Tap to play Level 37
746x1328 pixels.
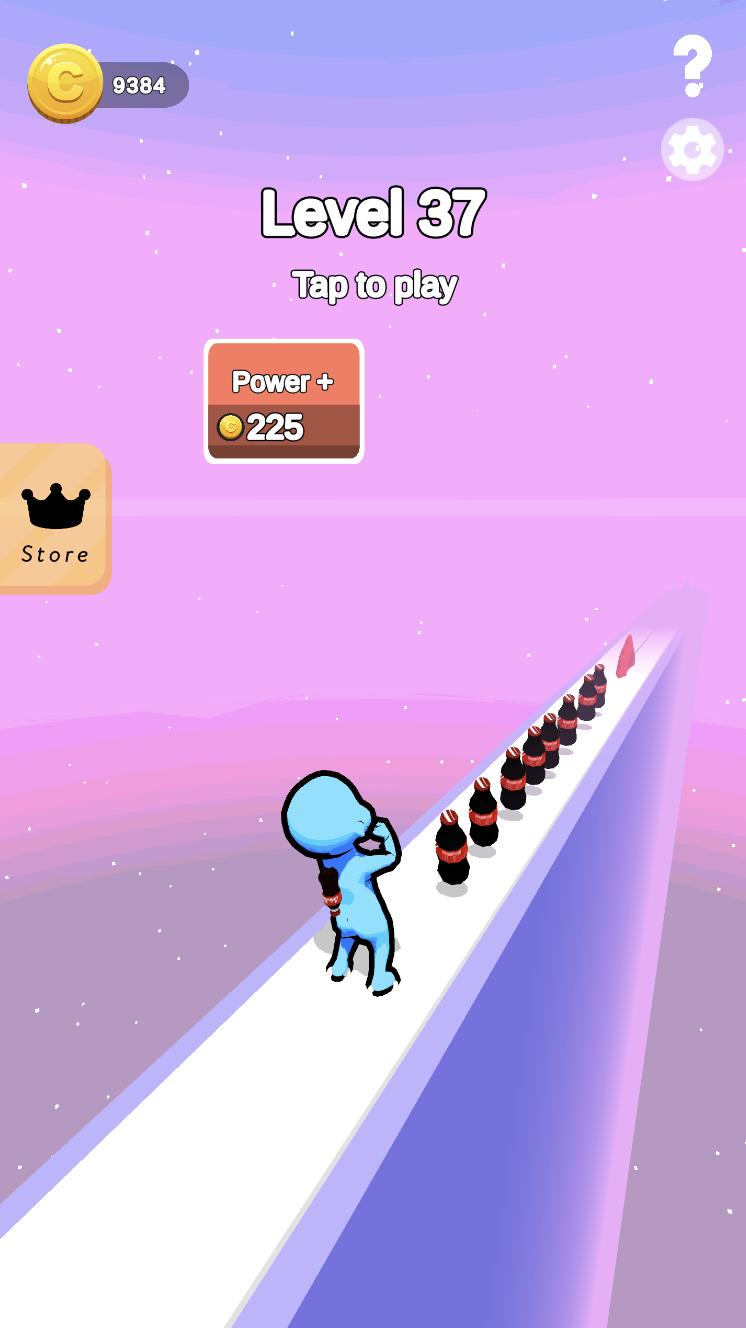[374, 285]
